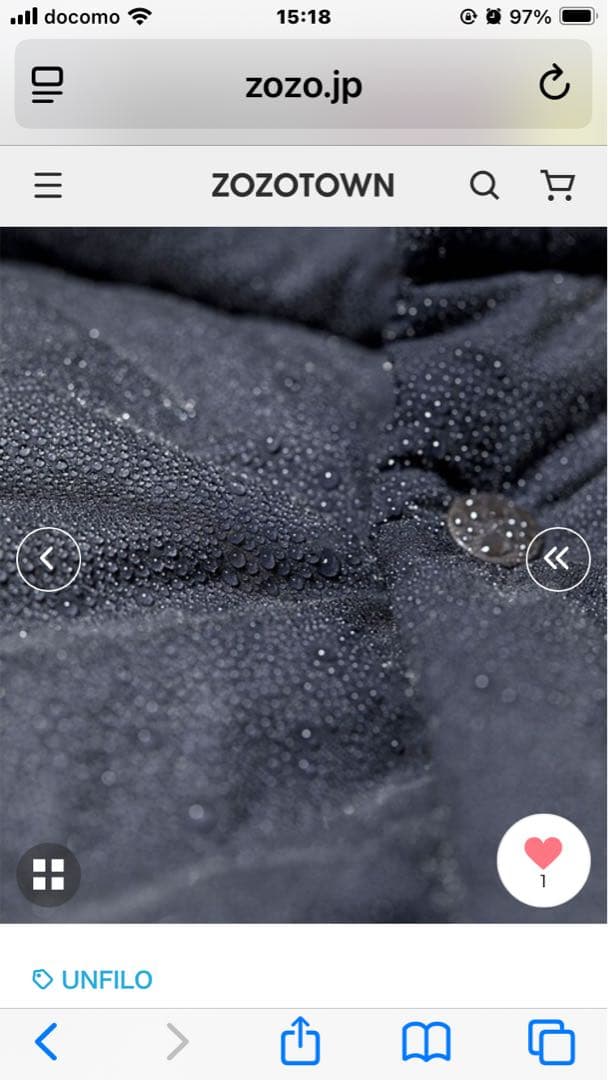The height and width of the screenshot is (1080, 608).
Task: Reload the zozo.jp page
Action: pyautogui.click(x=554, y=85)
